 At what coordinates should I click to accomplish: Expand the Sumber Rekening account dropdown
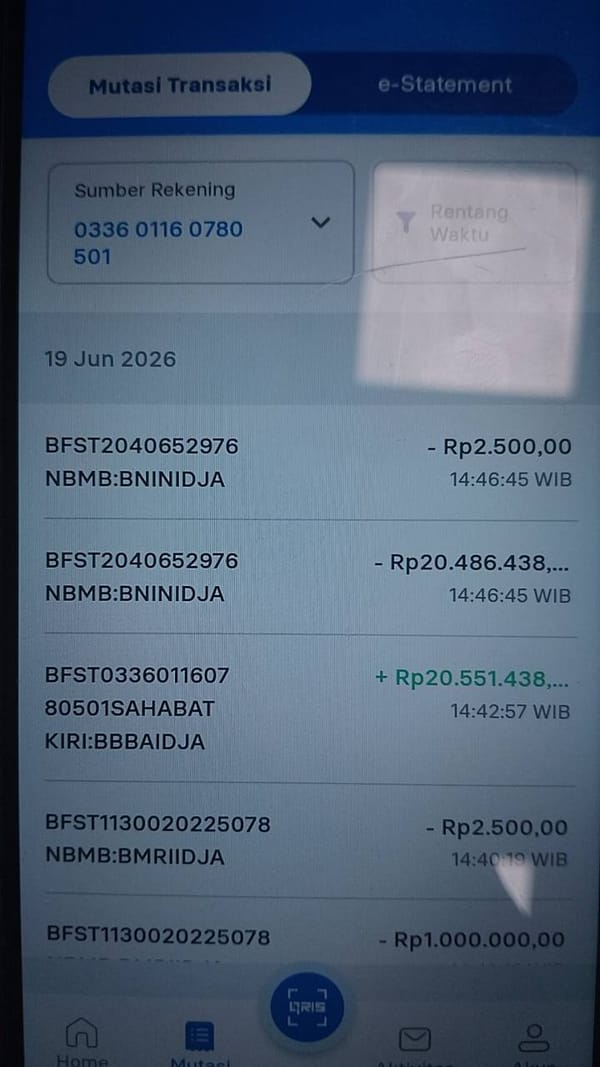point(201,223)
